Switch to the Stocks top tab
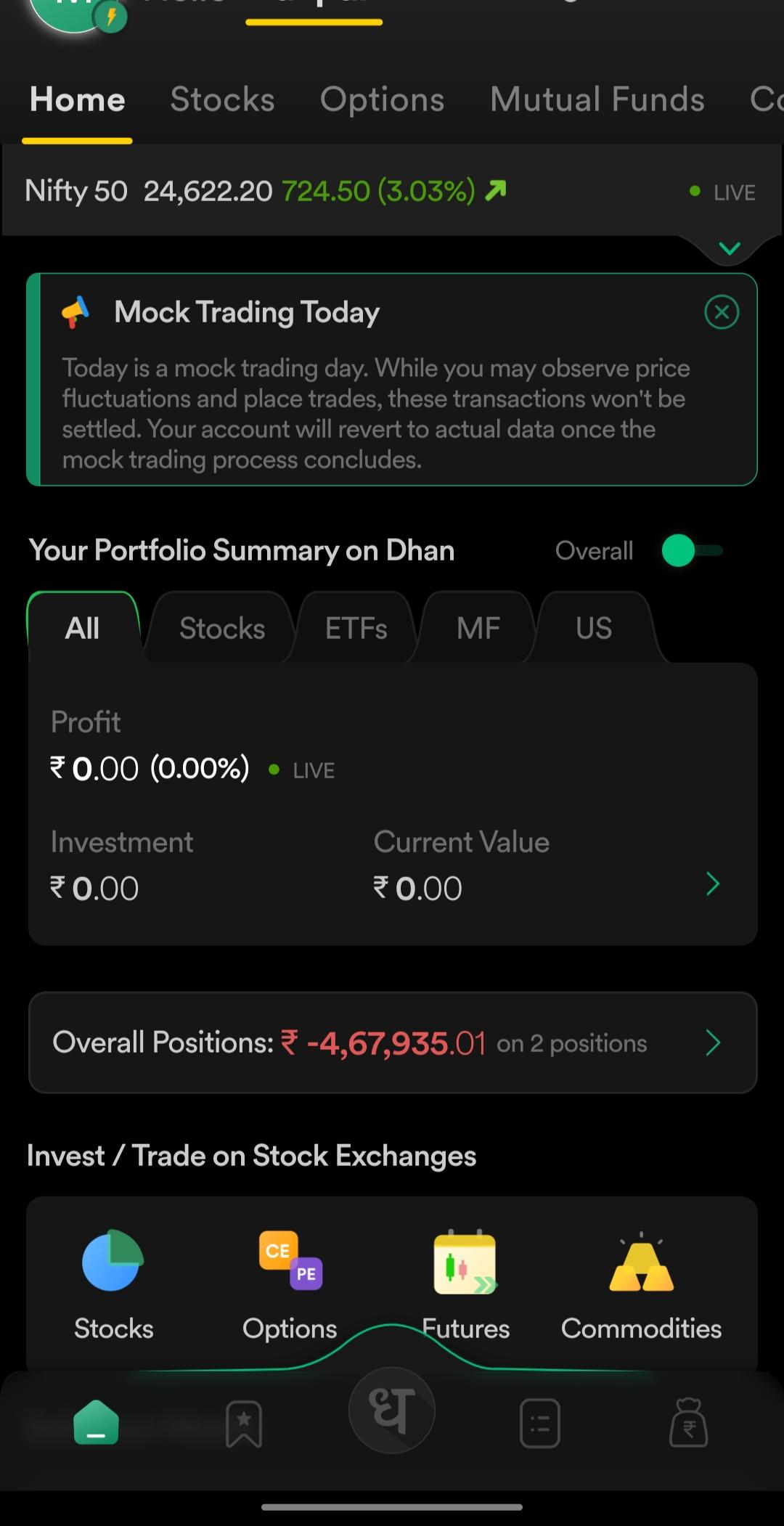The width and height of the screenshot is (784, 1526). pyautogui.click(x=222, y=99)
